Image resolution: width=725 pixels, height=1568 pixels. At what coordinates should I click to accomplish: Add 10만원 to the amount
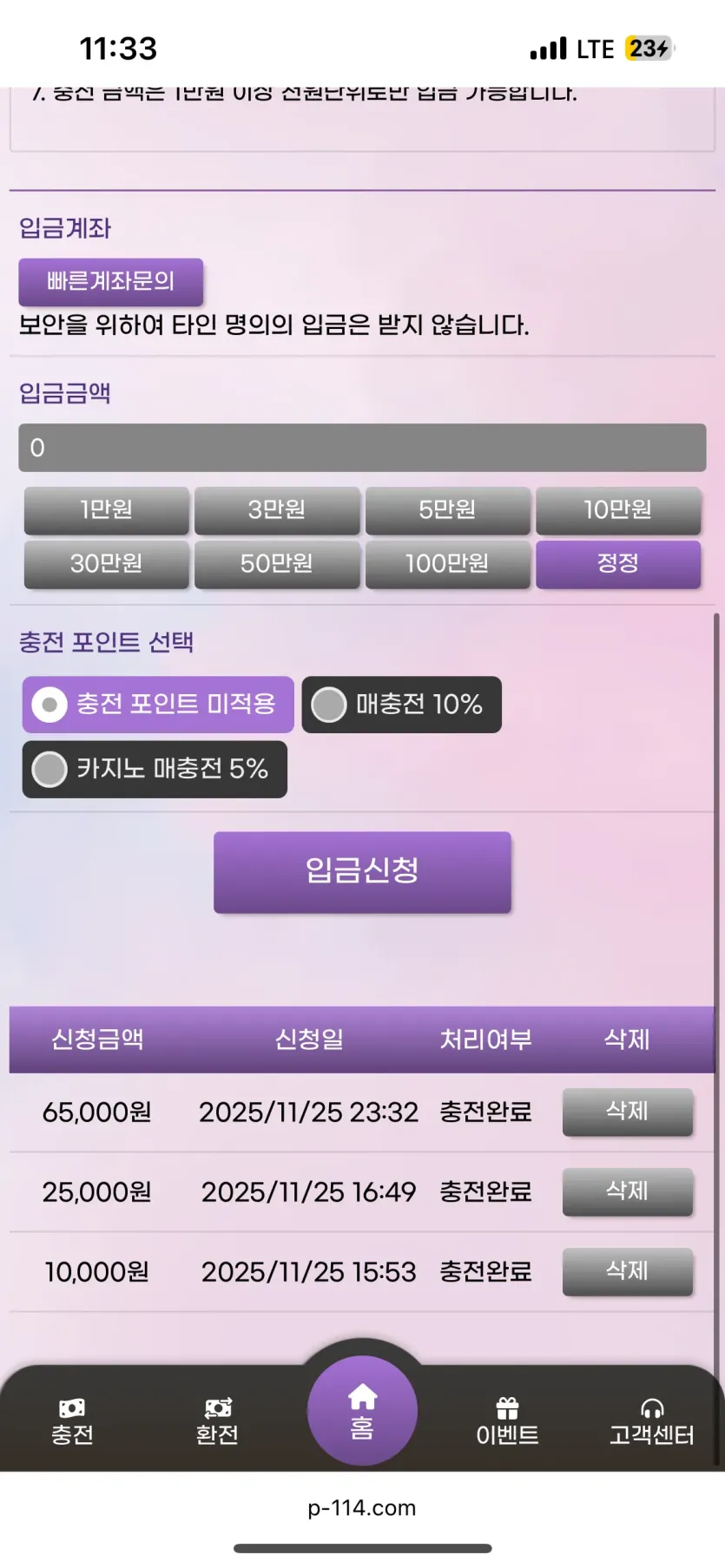click(x=618, y=510)
